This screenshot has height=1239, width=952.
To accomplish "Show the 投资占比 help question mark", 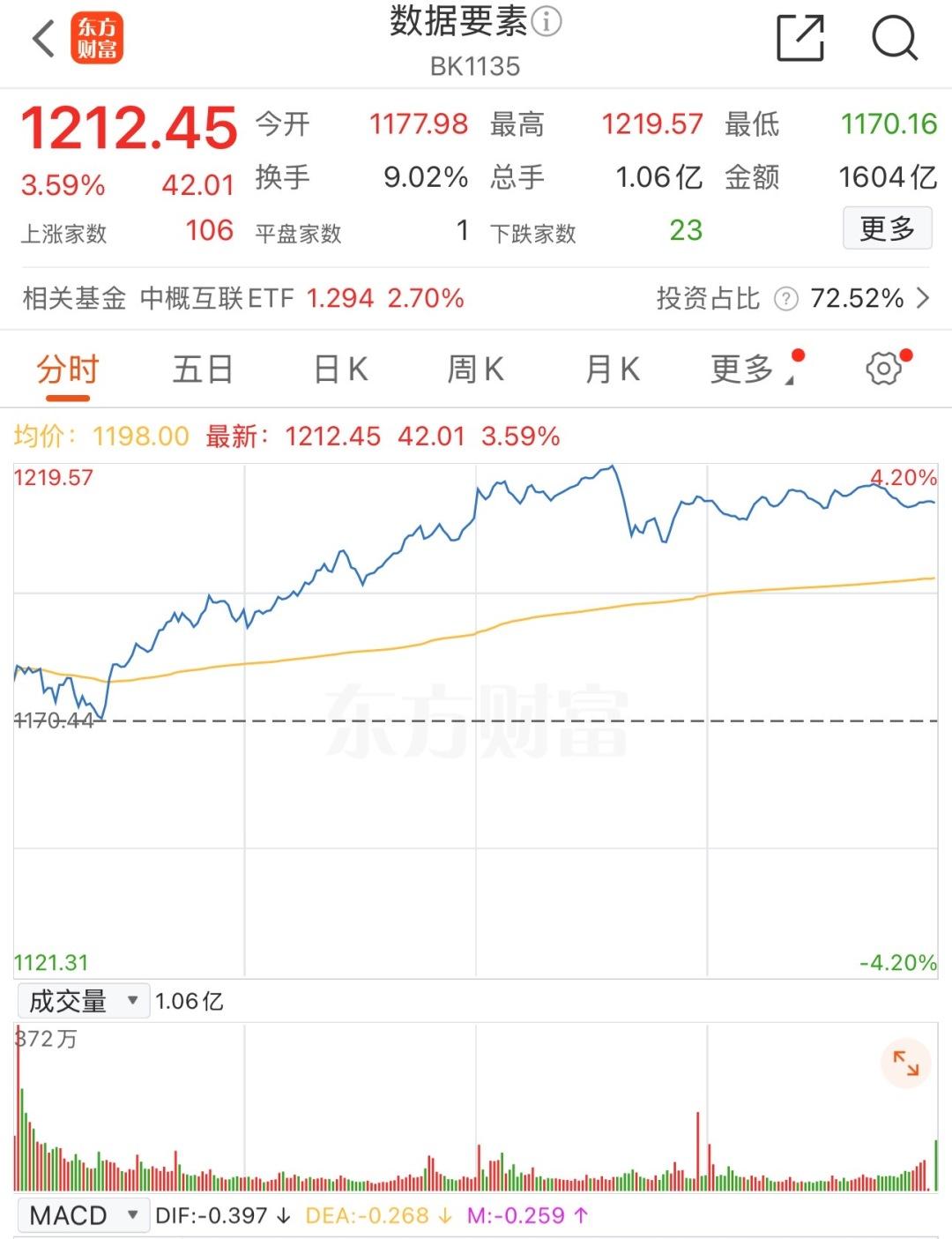I will [x=785, y=299].
